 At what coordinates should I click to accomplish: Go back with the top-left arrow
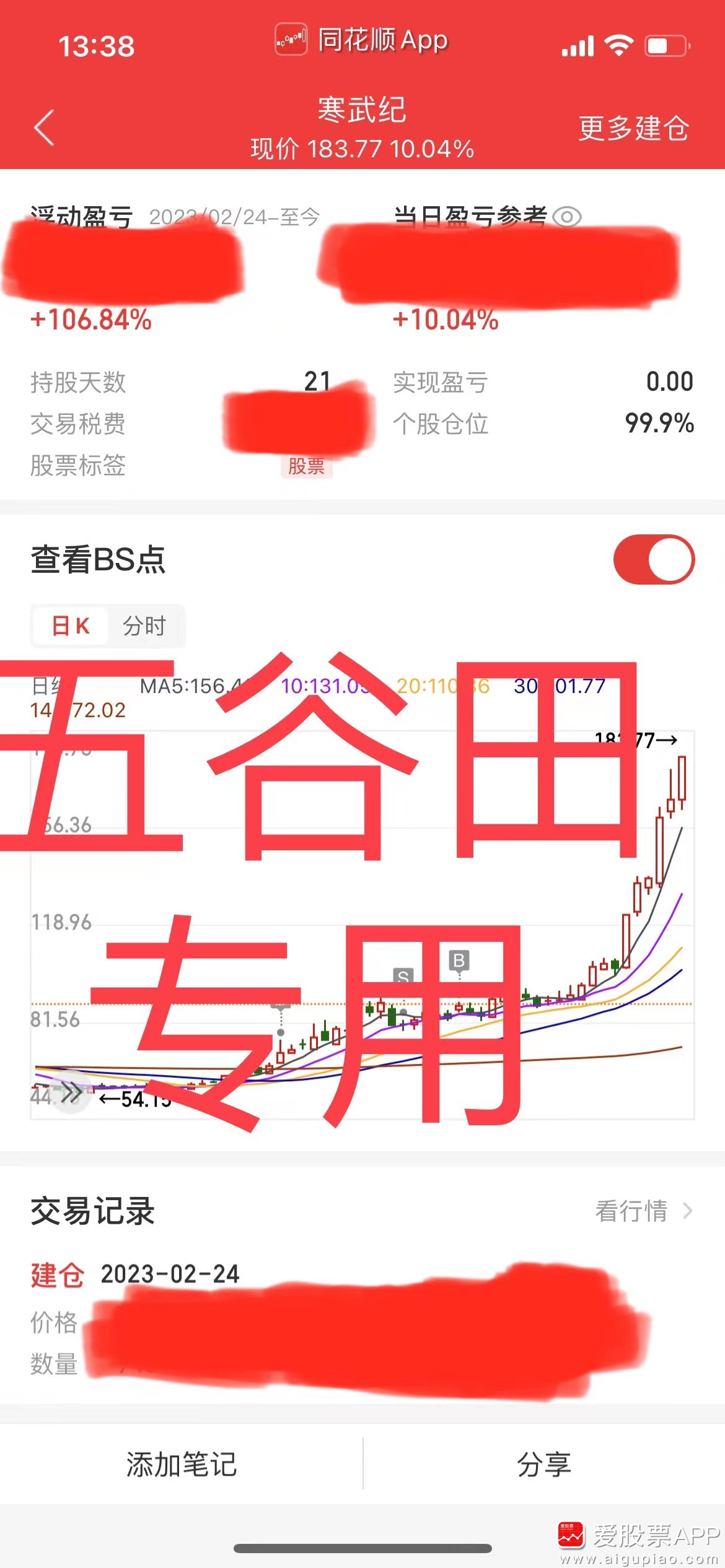[44, 128]
